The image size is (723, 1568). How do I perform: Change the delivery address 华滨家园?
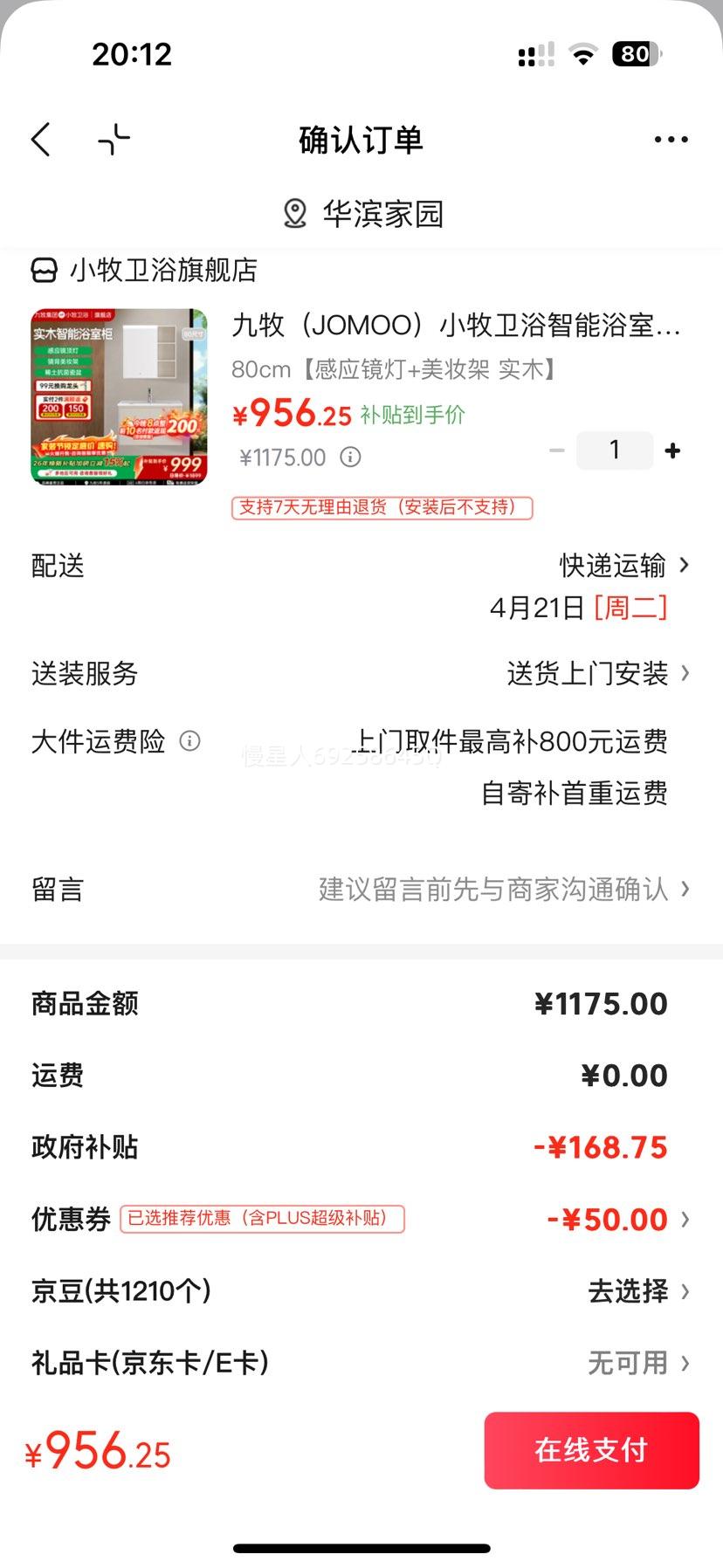pyautogui.click(x=363, y=214)
